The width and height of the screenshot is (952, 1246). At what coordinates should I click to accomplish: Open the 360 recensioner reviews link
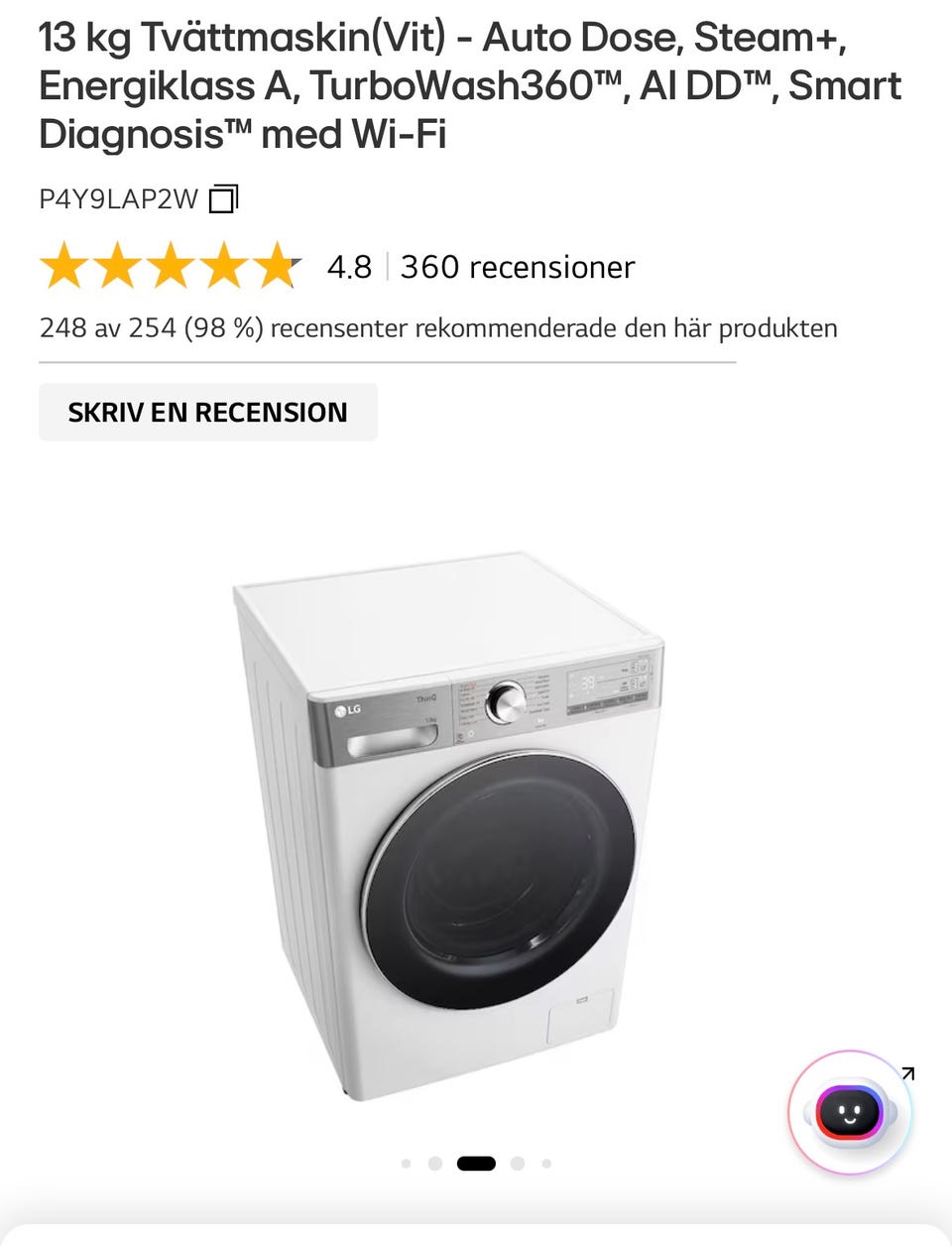click(517, 266)
